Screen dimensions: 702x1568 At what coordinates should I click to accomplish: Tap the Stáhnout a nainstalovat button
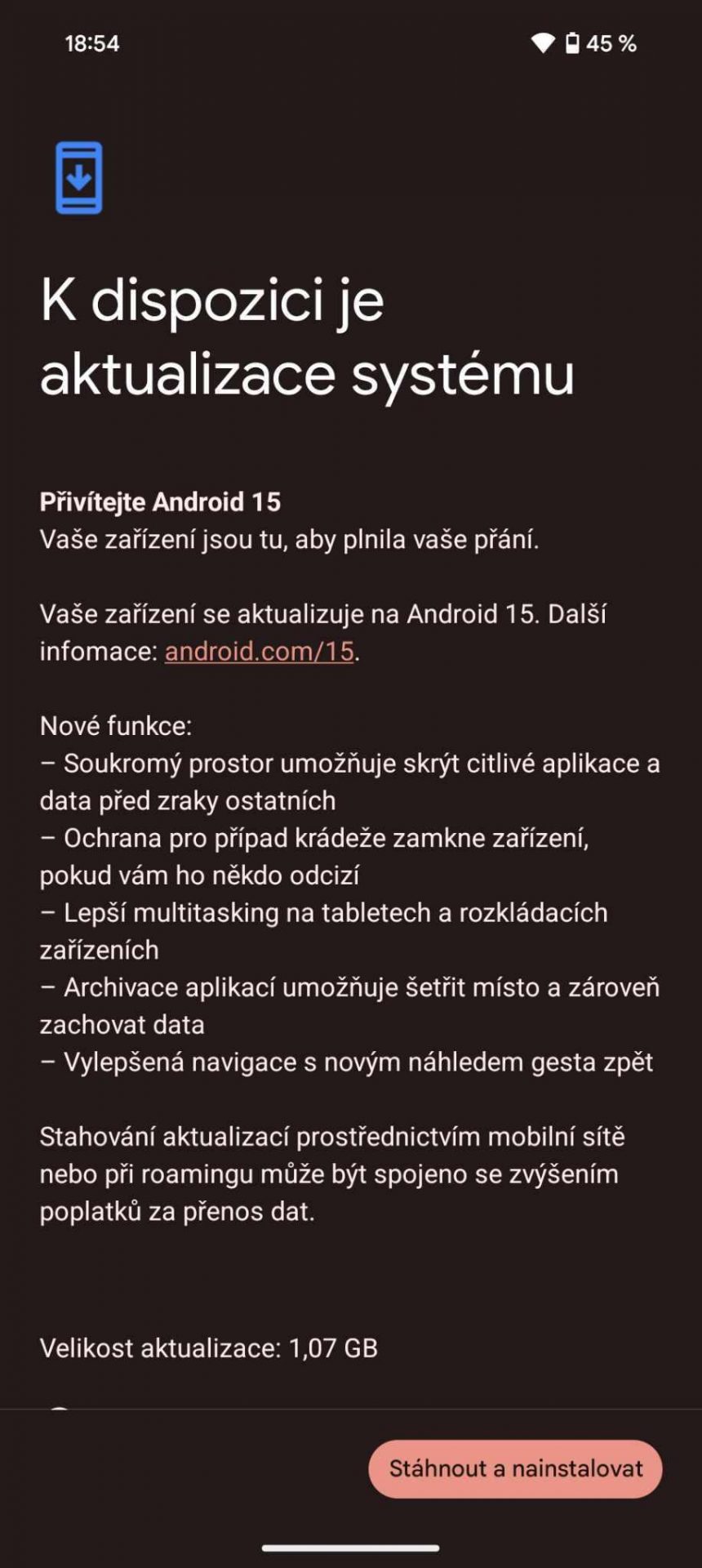(515, 1468)
